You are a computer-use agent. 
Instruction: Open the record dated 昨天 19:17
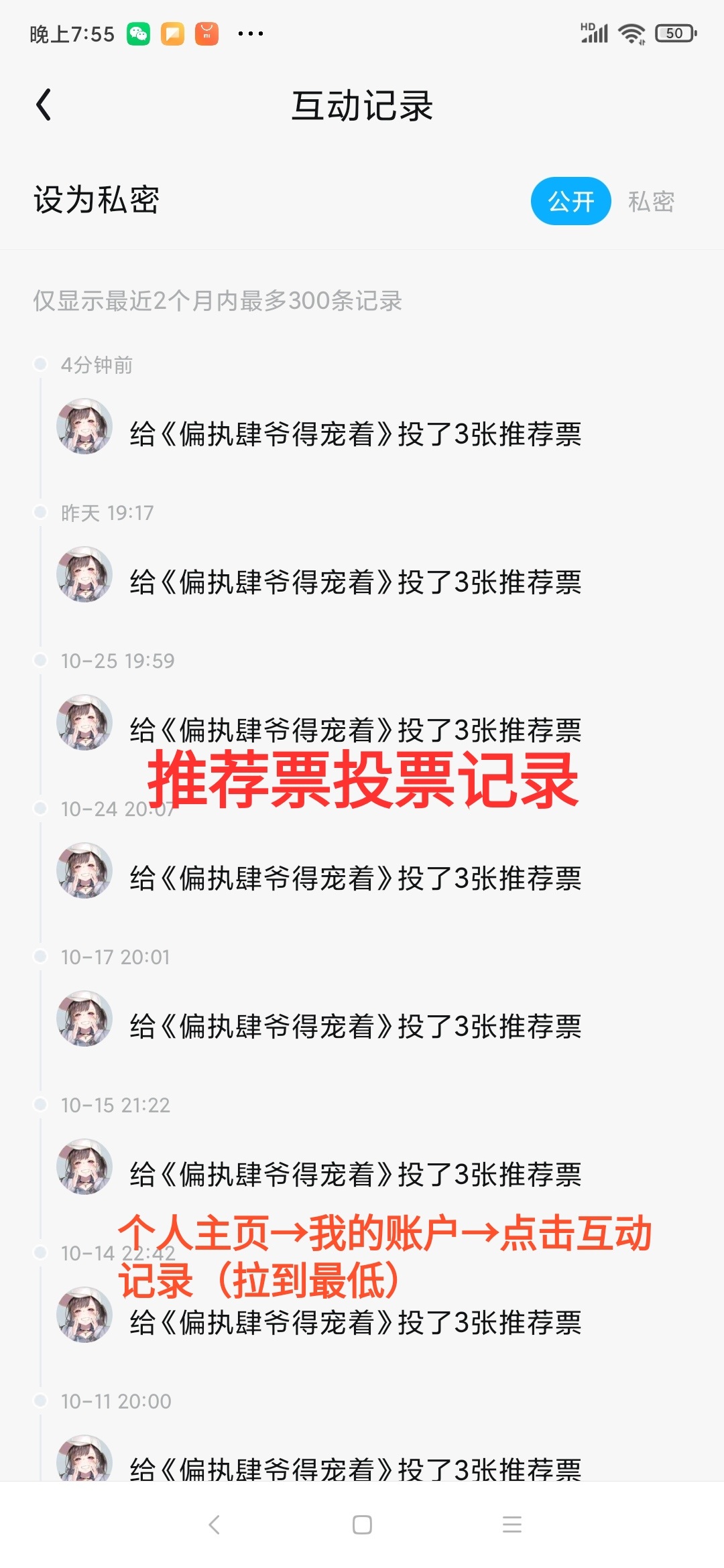[x=355, y=582]
